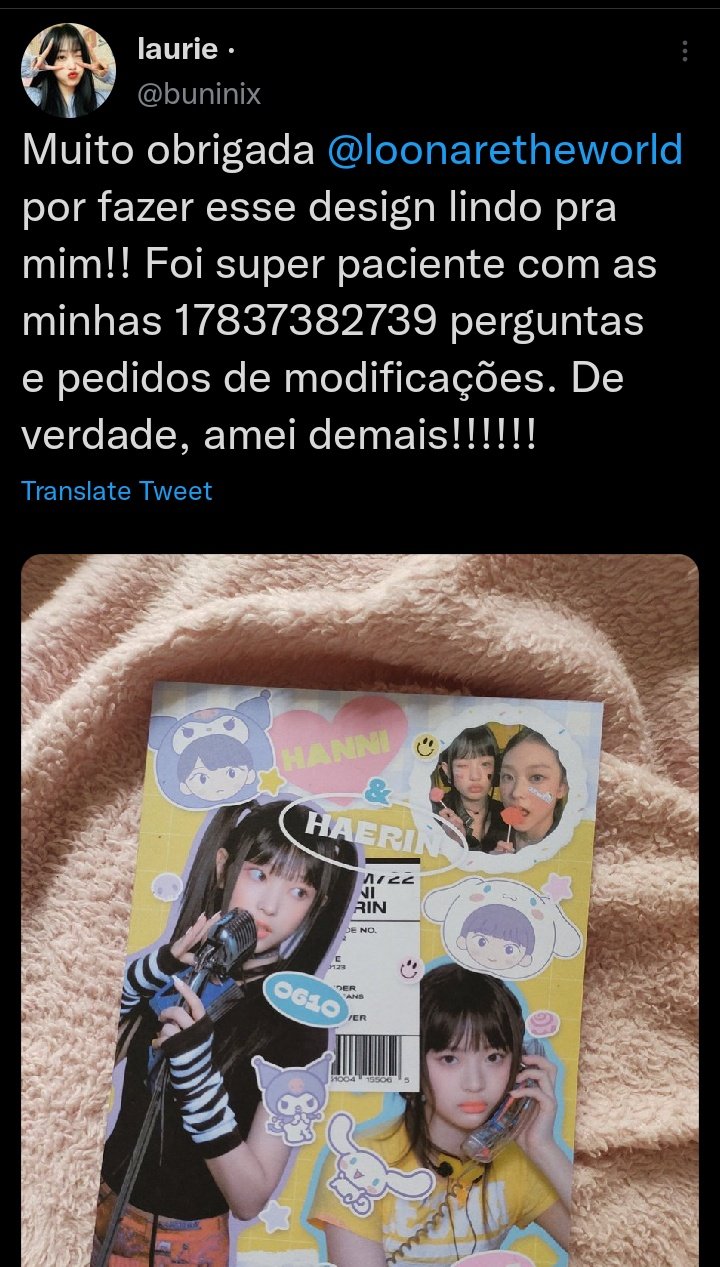Open the @loonaretheworld mention link
720x1267 pixels.
505,150
